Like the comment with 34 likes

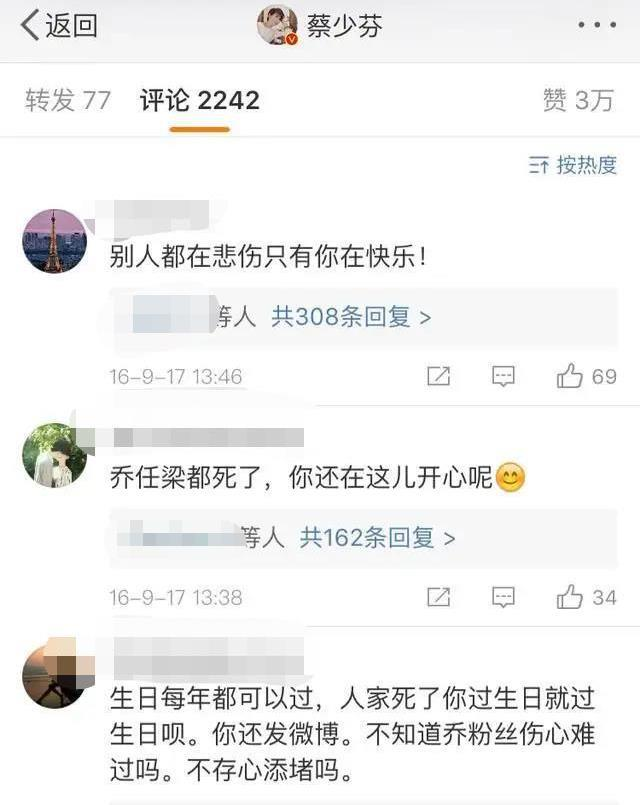pos(586,598)
